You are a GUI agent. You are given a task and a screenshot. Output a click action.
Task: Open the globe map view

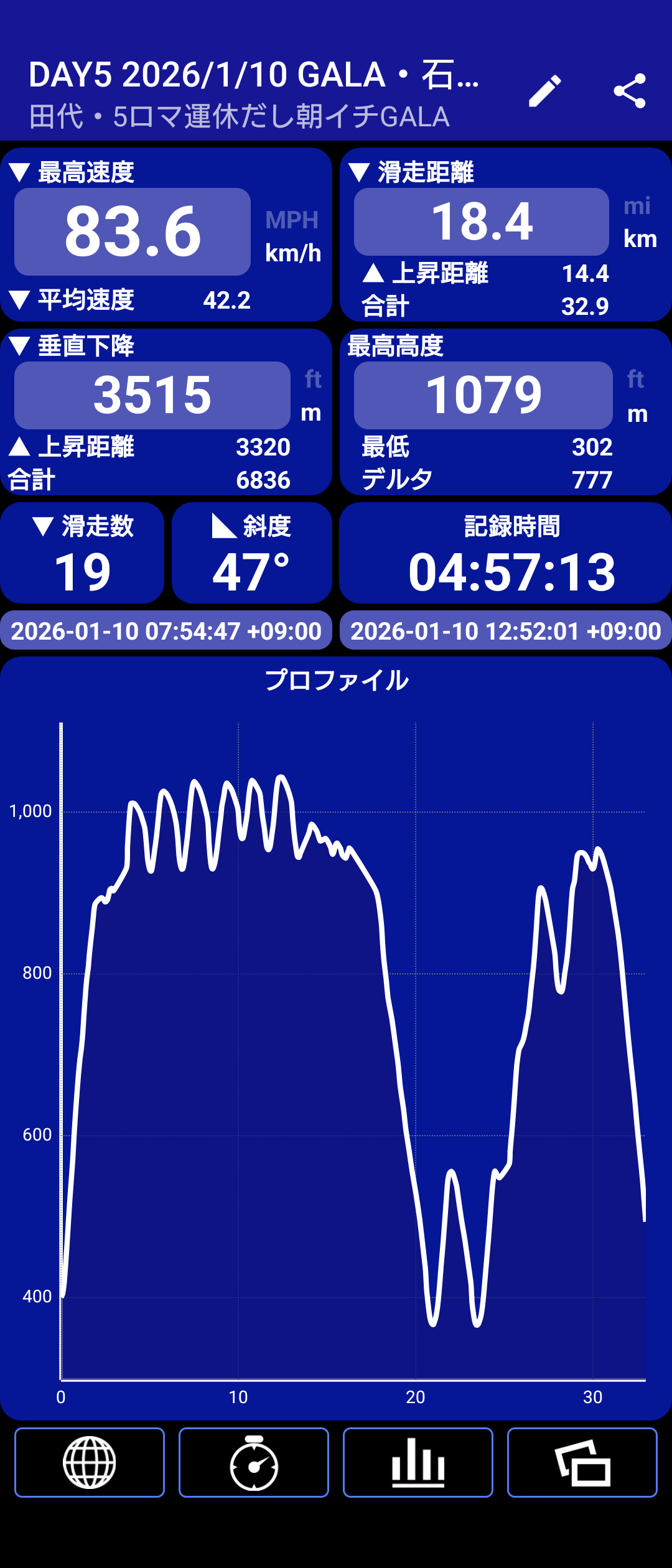click(x=90, y=1462)
